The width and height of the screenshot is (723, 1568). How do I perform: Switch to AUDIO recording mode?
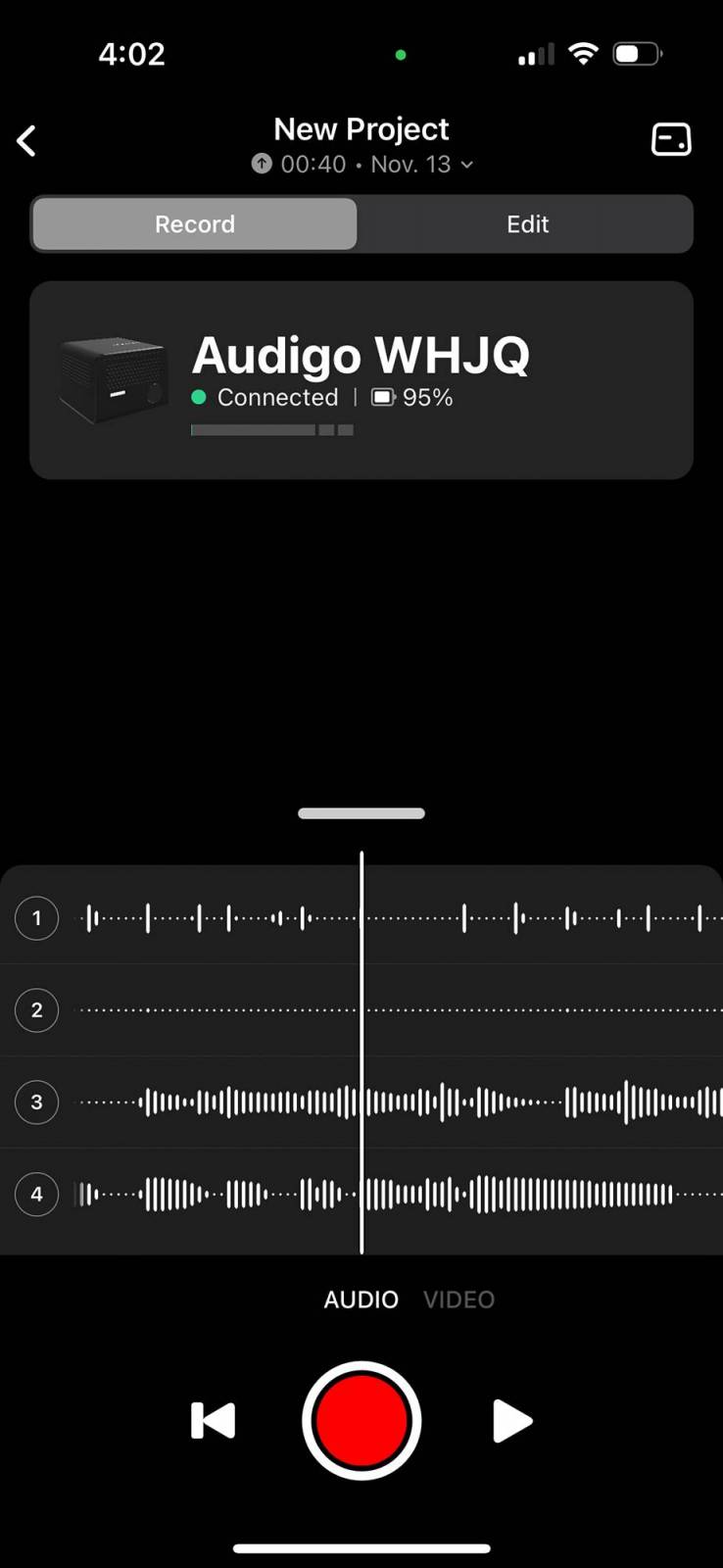361,1298
